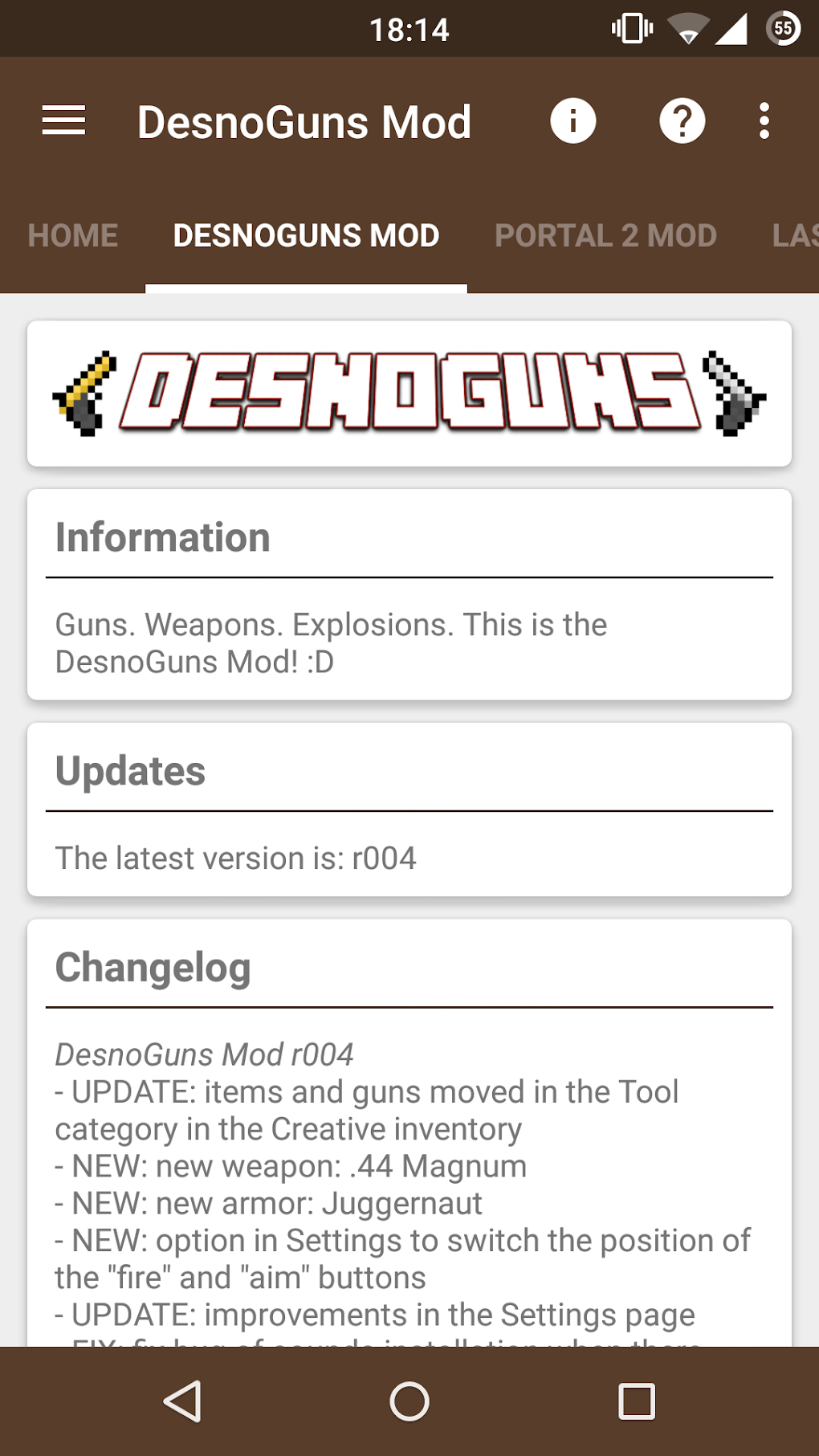
Task: Switch to the Home tab
Action: [73, 236]
